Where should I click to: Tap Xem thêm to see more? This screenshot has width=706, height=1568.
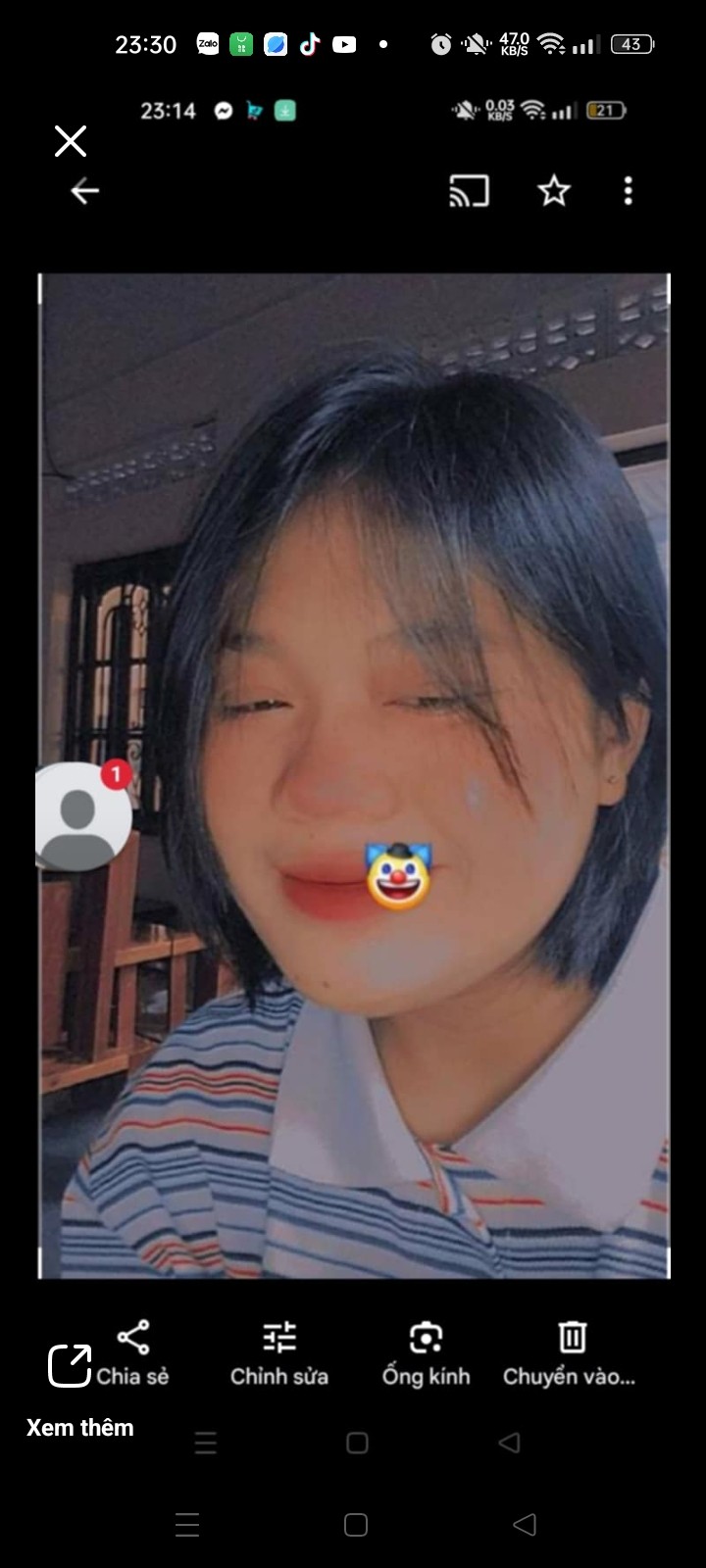pos(80,1428)
